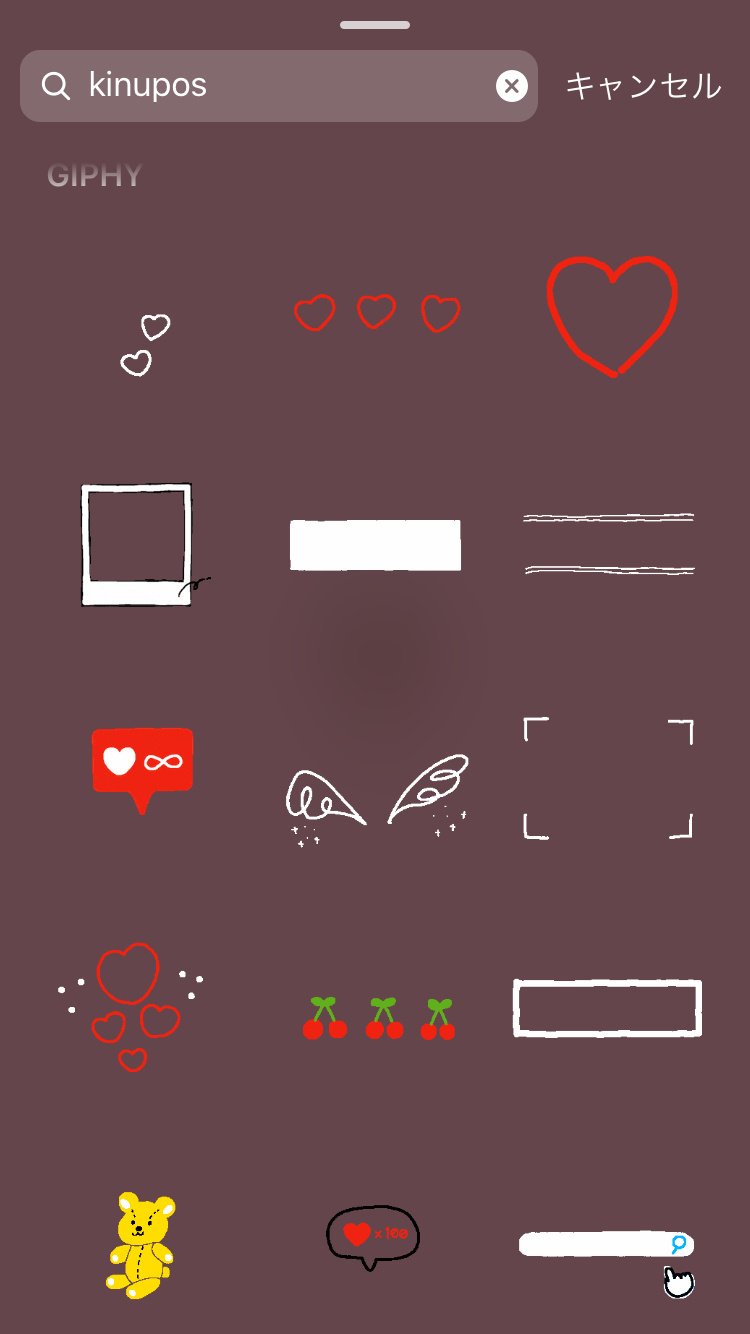Select the white angel wings sticker
The width and height of the screenshot is (750, 1334).
[377, 797]
